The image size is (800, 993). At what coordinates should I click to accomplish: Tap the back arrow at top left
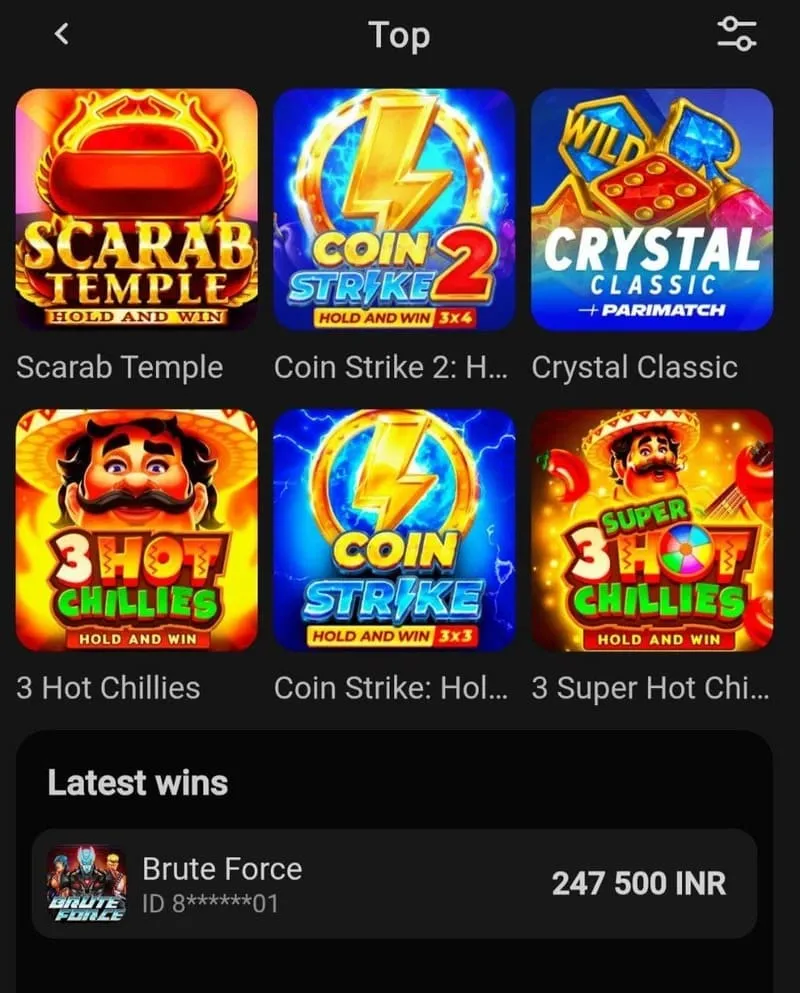(61, 34)
